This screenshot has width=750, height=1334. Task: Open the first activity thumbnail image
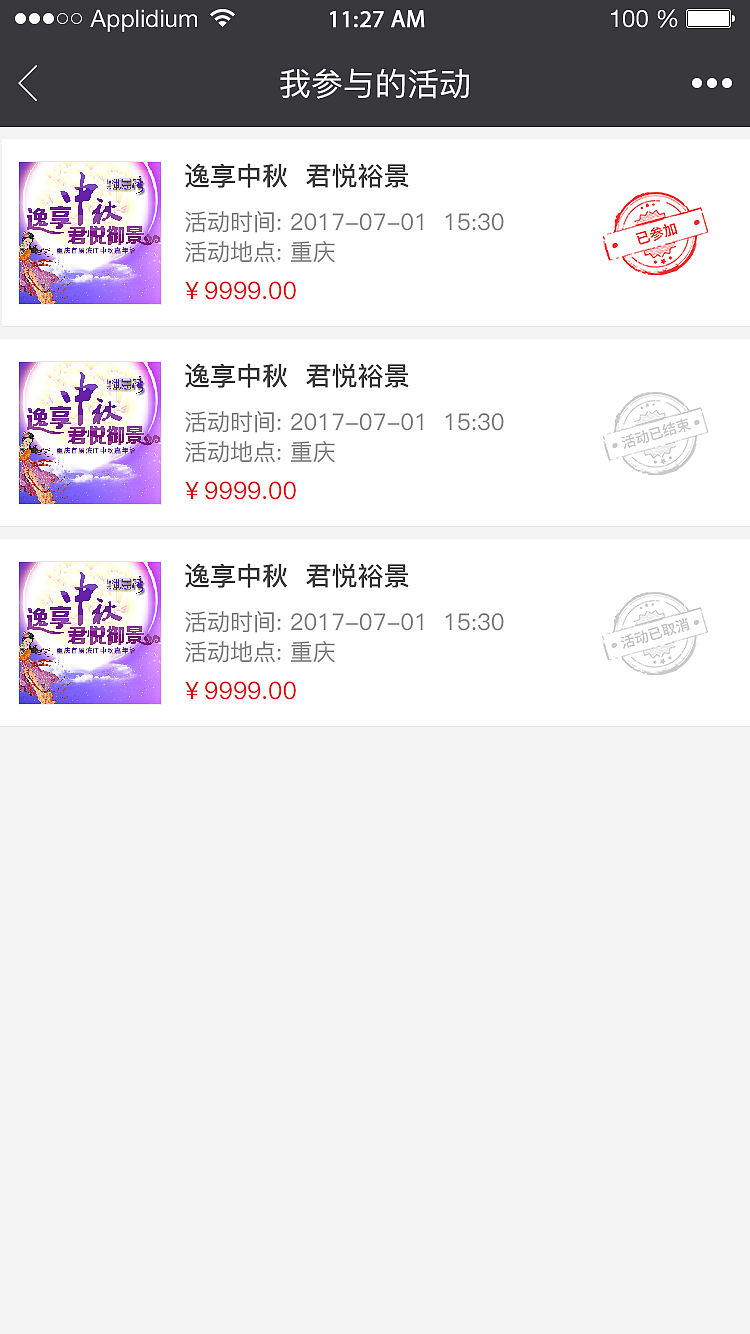[89, 233]
